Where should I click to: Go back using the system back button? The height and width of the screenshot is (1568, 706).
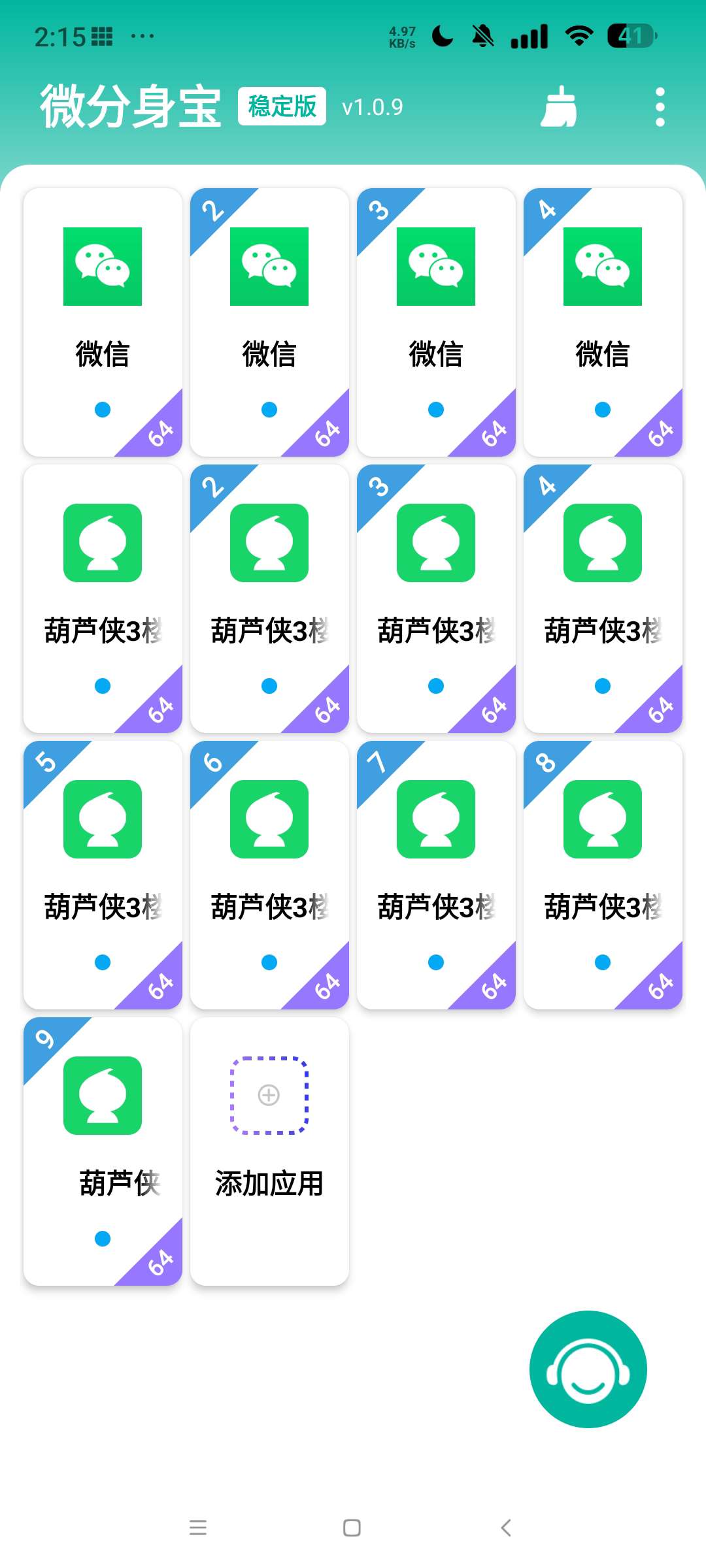506,1527
